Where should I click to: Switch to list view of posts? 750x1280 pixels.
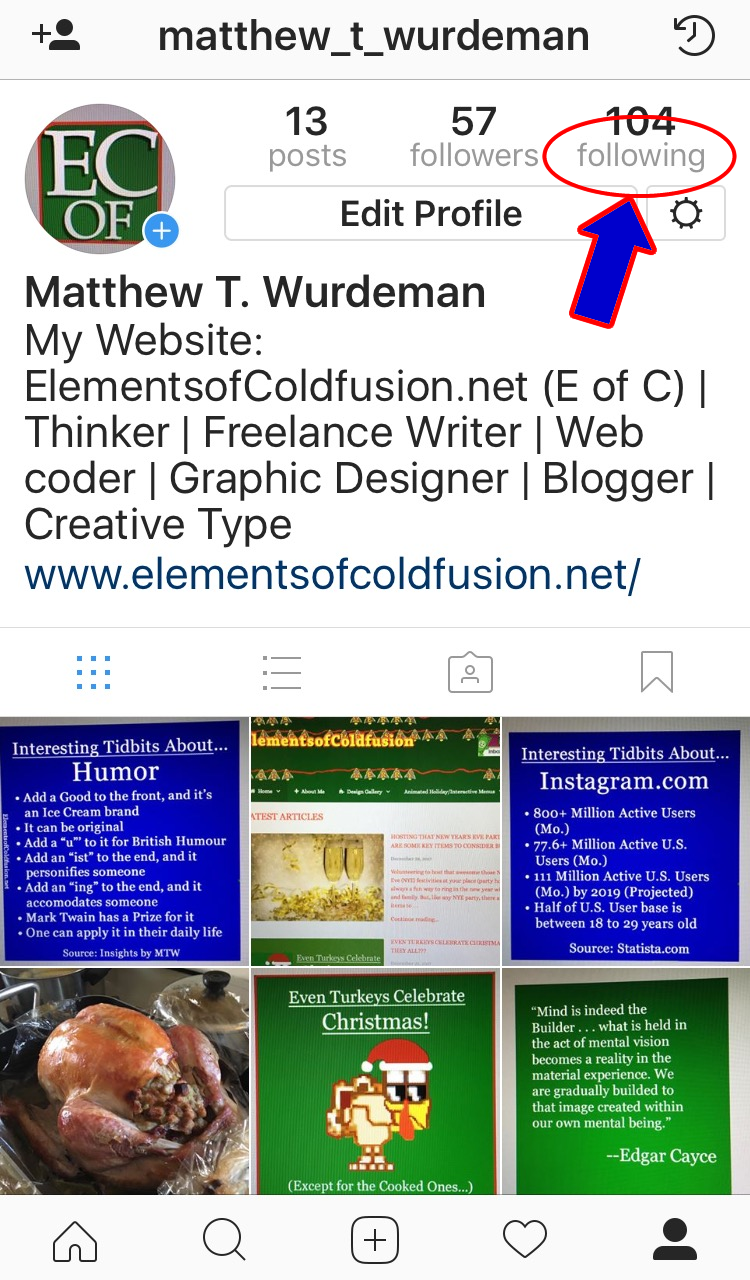coord(281,672)
